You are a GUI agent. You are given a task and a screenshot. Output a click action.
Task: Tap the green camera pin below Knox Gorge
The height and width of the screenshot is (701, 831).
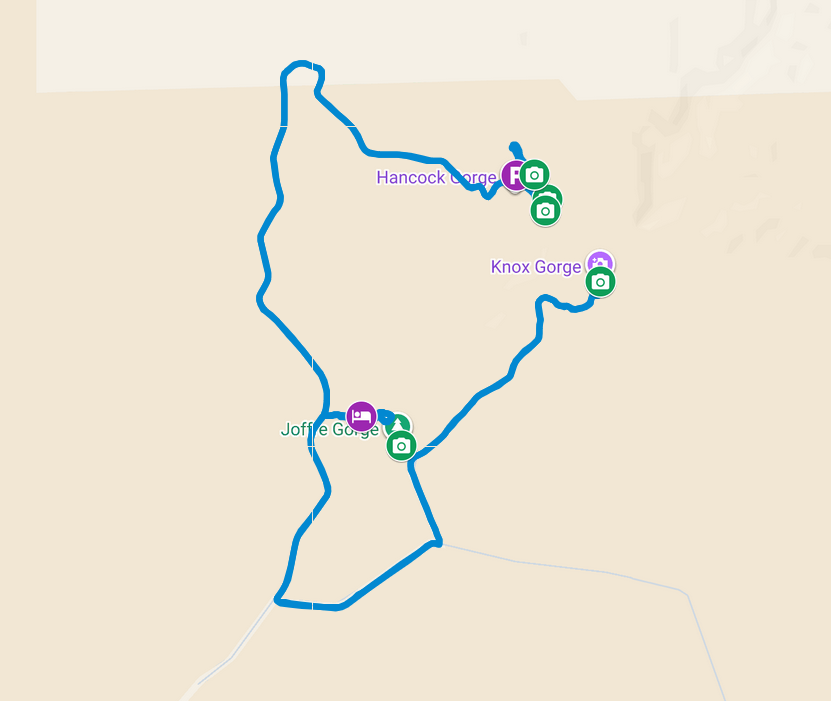tap(600, 283)
